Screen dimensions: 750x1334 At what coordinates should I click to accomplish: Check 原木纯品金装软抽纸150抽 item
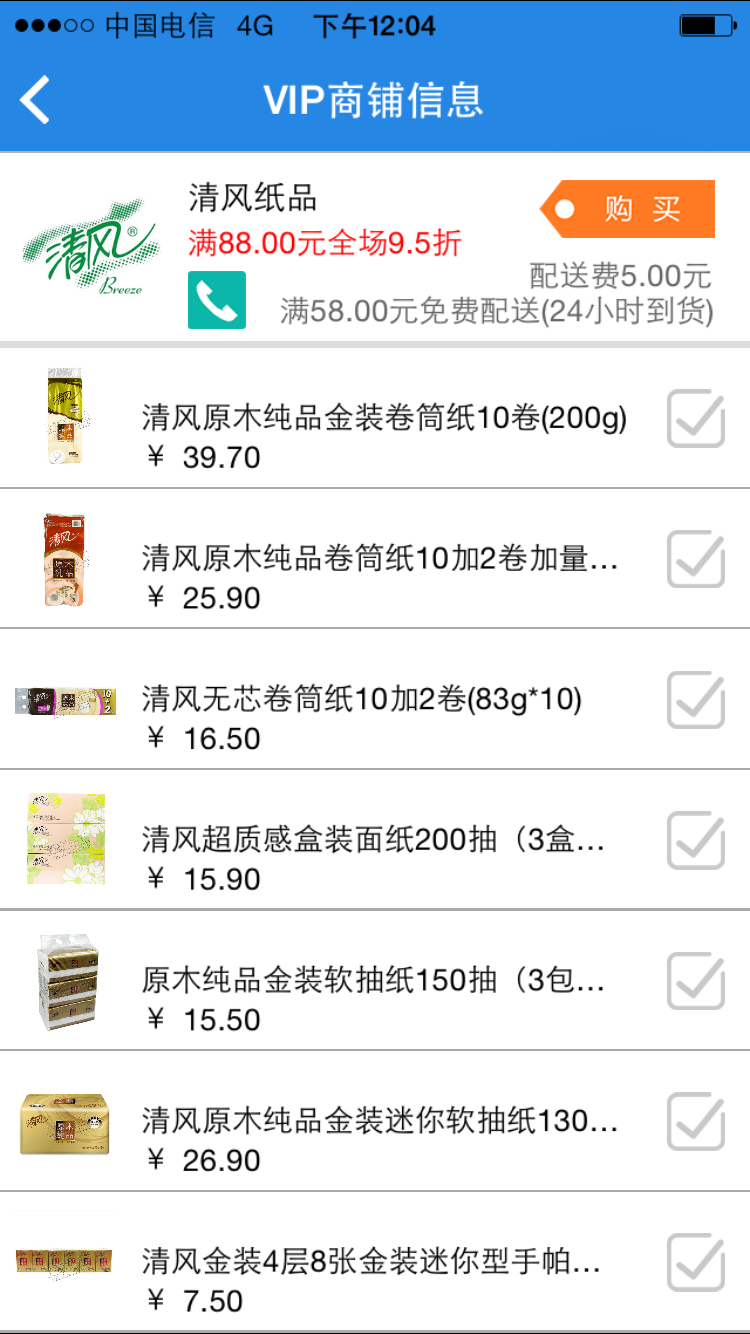(x=696, y=981)
